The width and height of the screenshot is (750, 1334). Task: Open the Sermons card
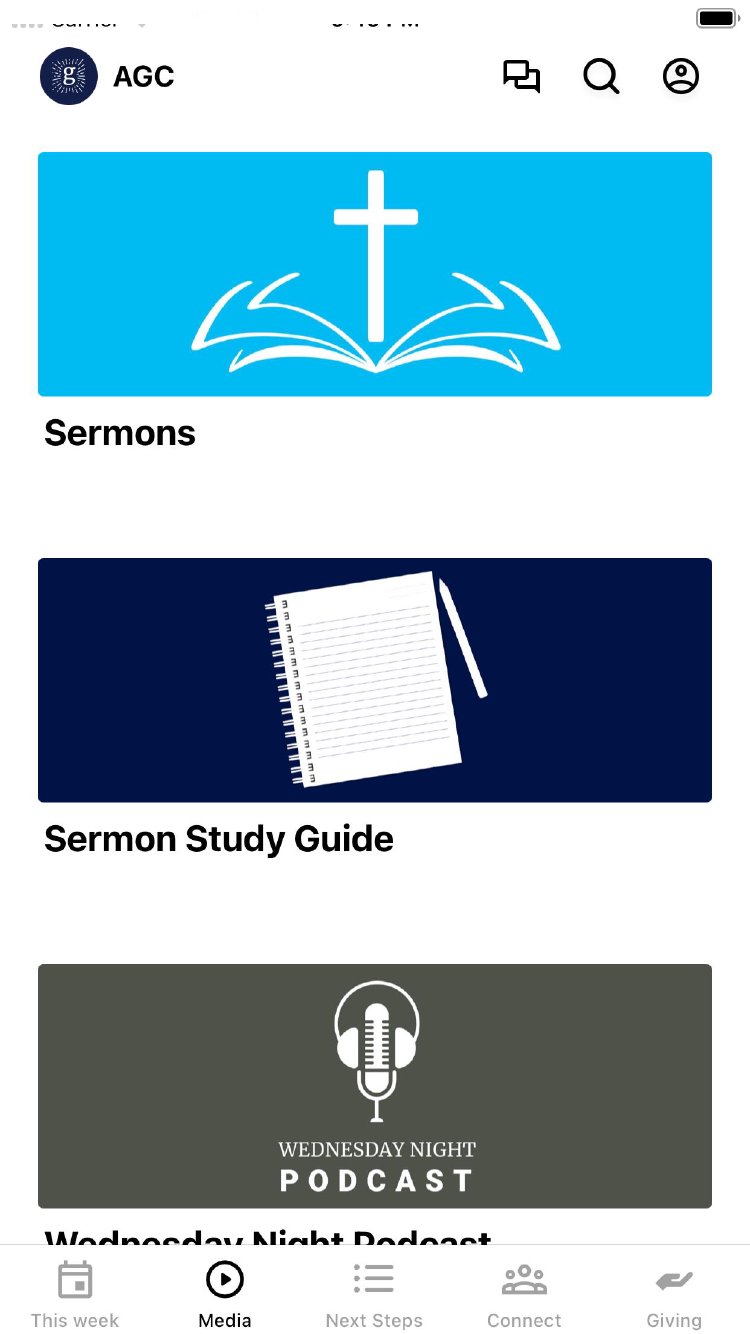point(375,274)
